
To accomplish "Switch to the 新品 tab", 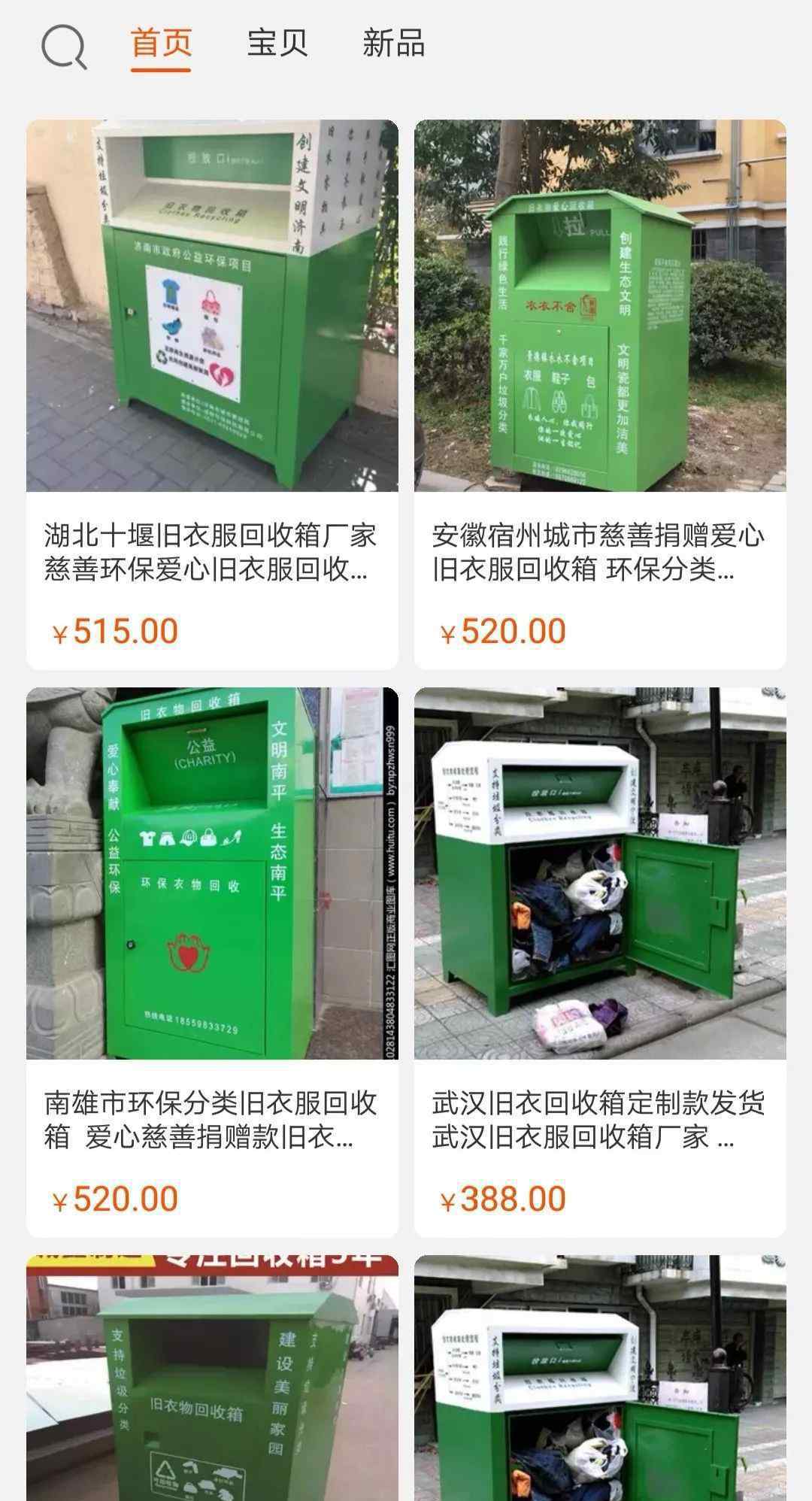I will (393, 43).
